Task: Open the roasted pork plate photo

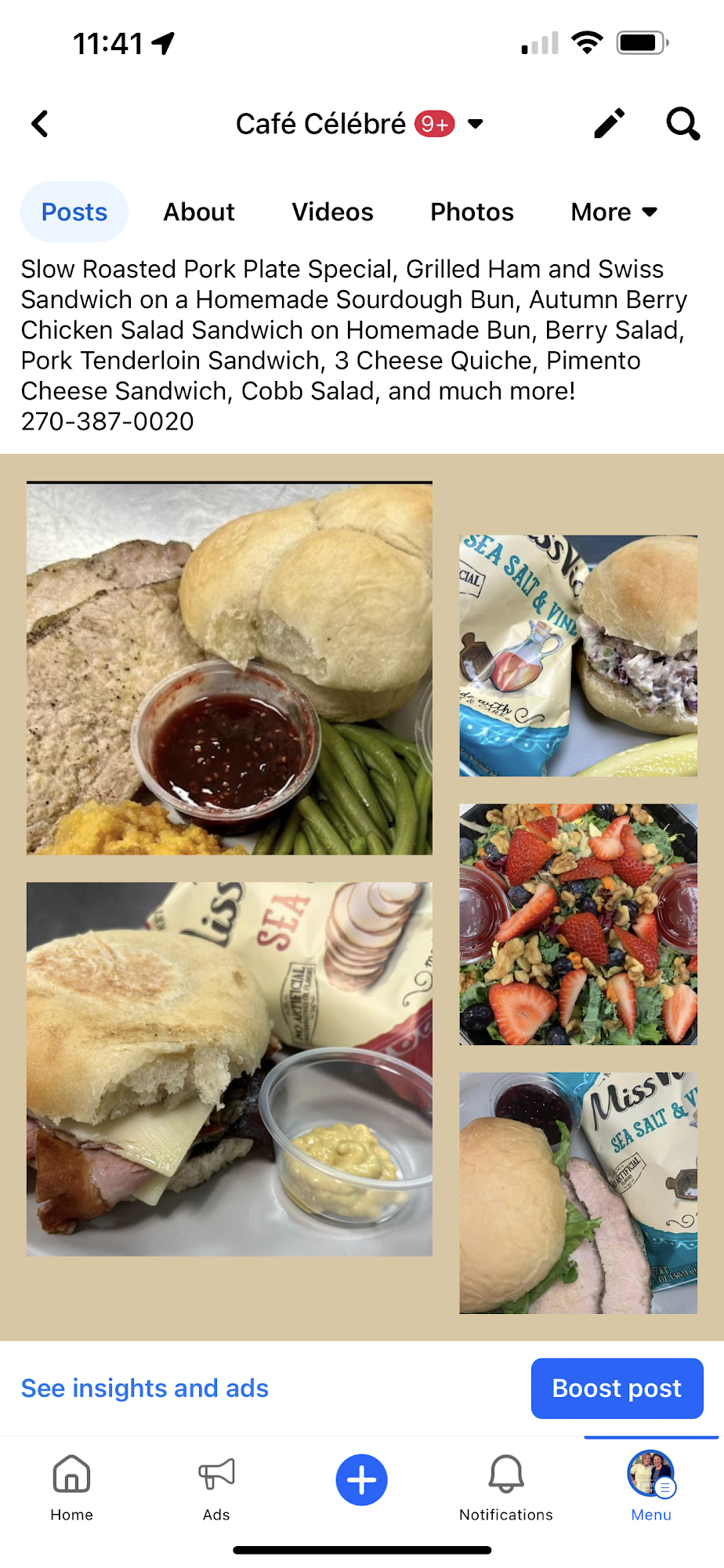Action: pos(229,668)
